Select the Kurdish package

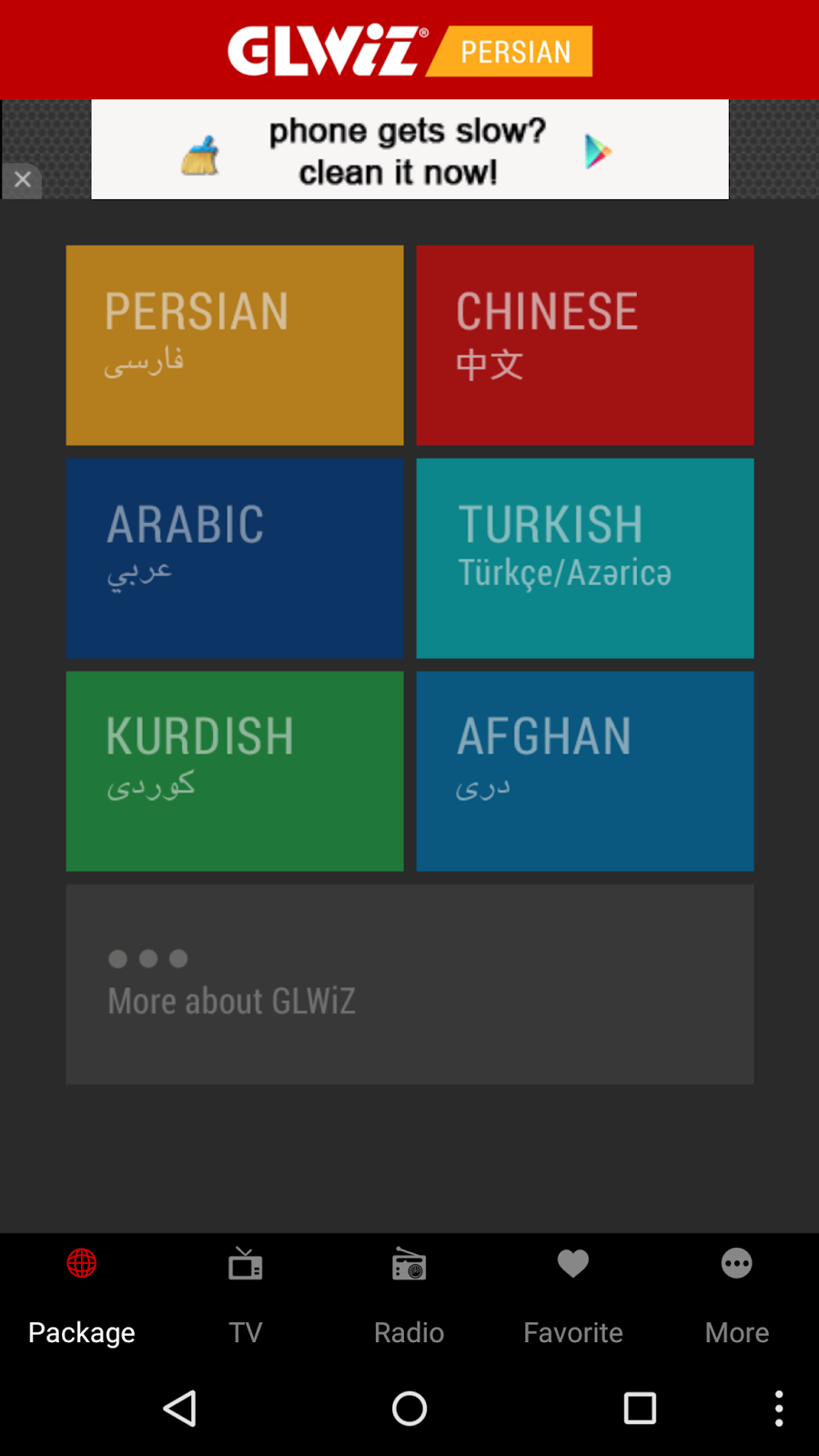235,771
